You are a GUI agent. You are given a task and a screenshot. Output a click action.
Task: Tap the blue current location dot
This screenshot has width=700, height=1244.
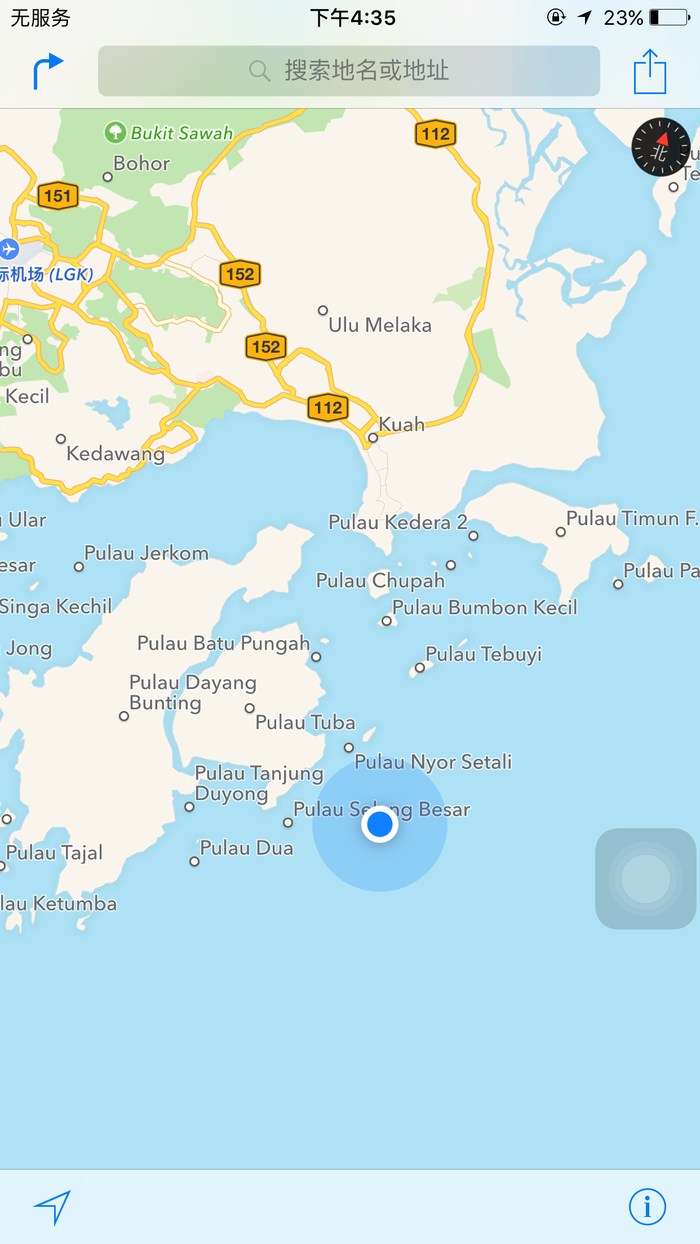click(380, 825)
